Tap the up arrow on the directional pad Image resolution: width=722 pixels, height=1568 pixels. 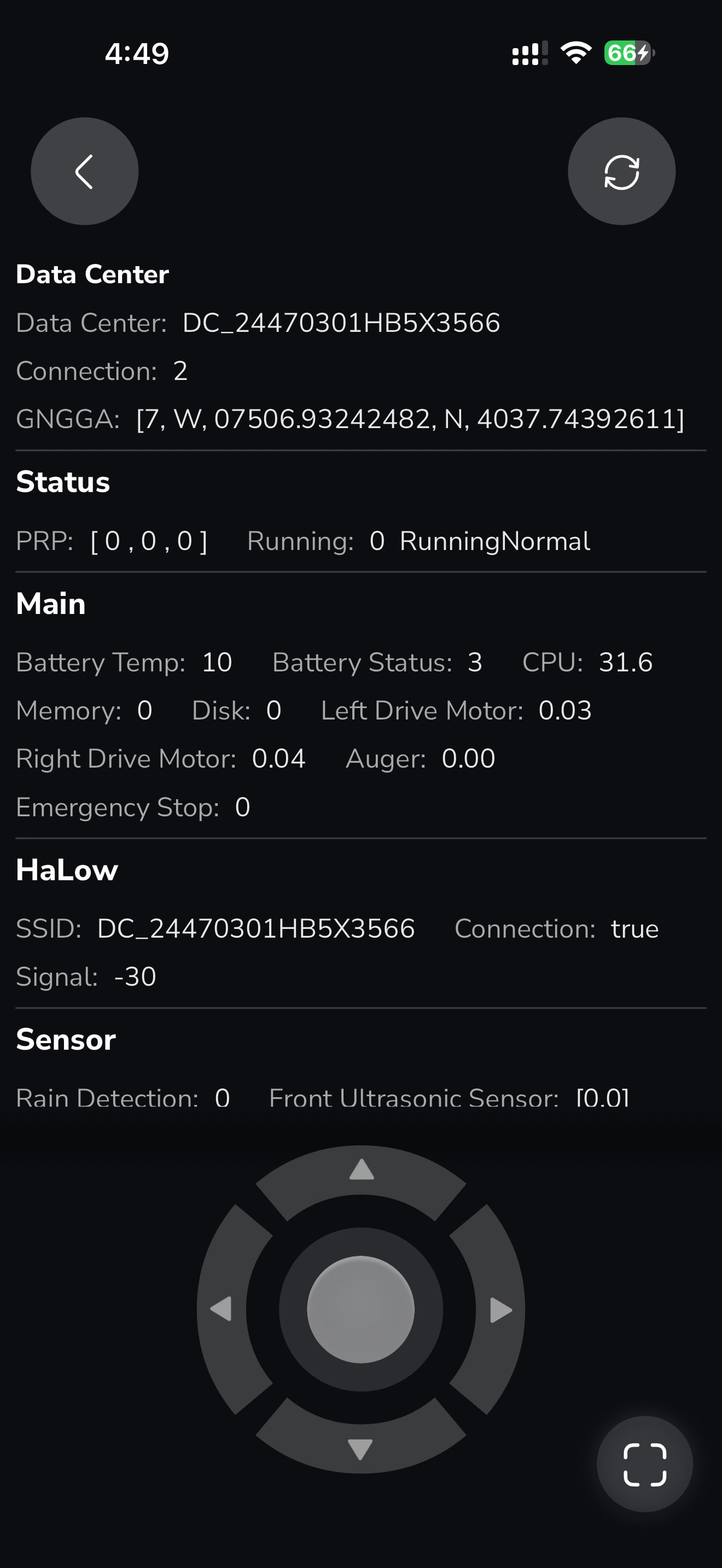[x=361, y=1175]
